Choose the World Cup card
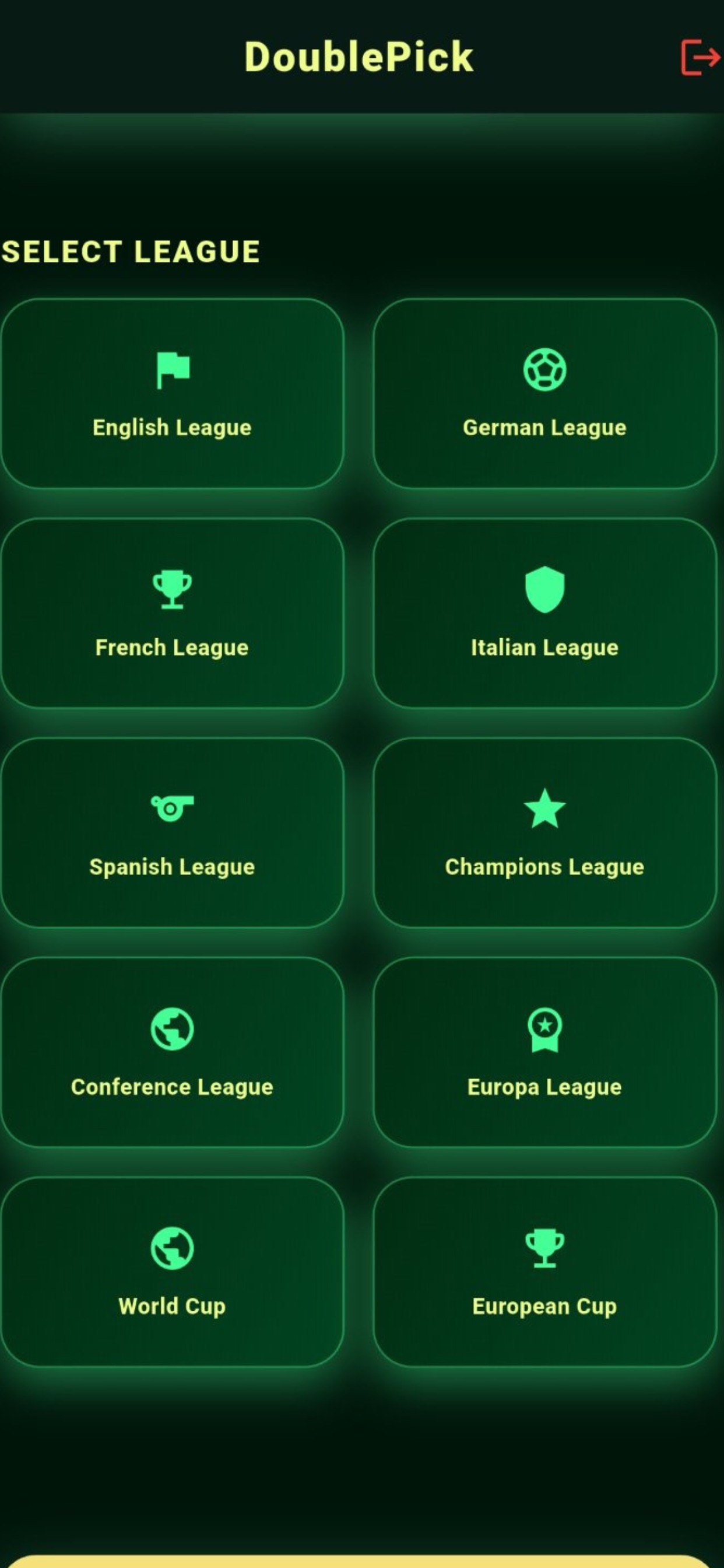Viewport: 724px width, 1568px height. 172,1272
